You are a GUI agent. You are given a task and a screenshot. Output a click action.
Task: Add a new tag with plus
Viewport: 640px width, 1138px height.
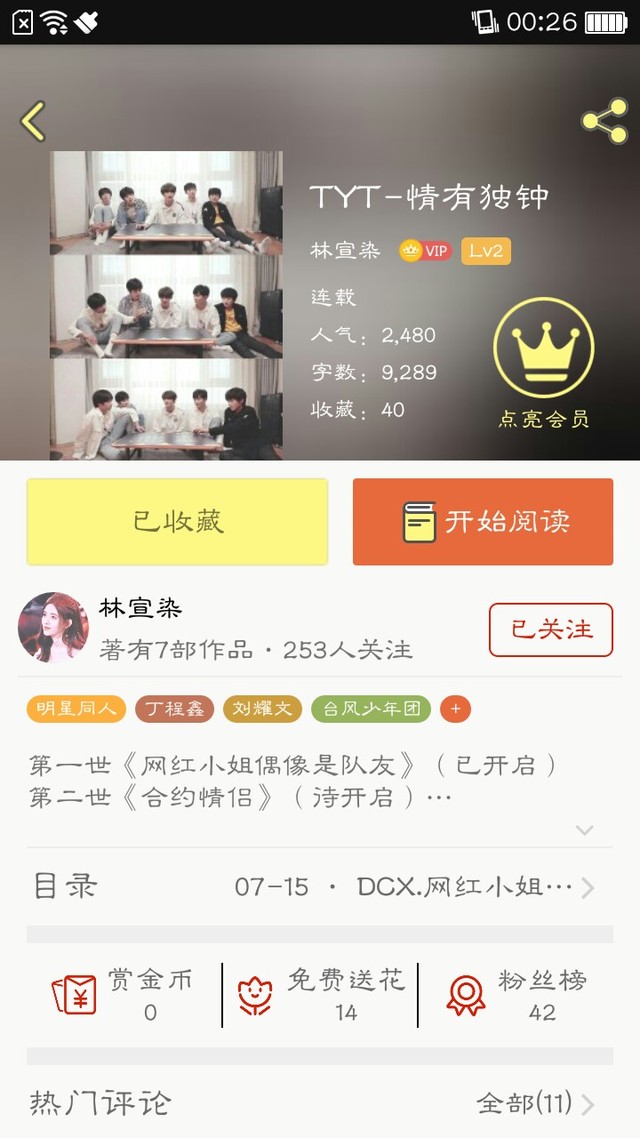[455, 709]
